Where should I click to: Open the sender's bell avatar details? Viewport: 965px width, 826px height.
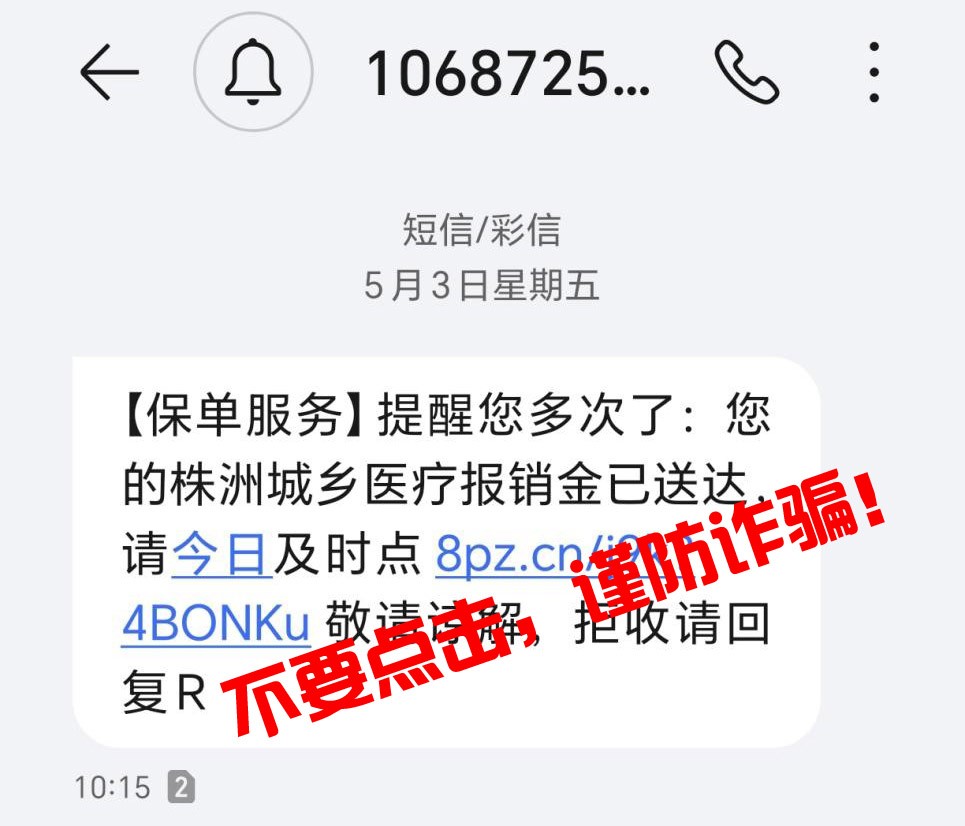click(253, 73)
